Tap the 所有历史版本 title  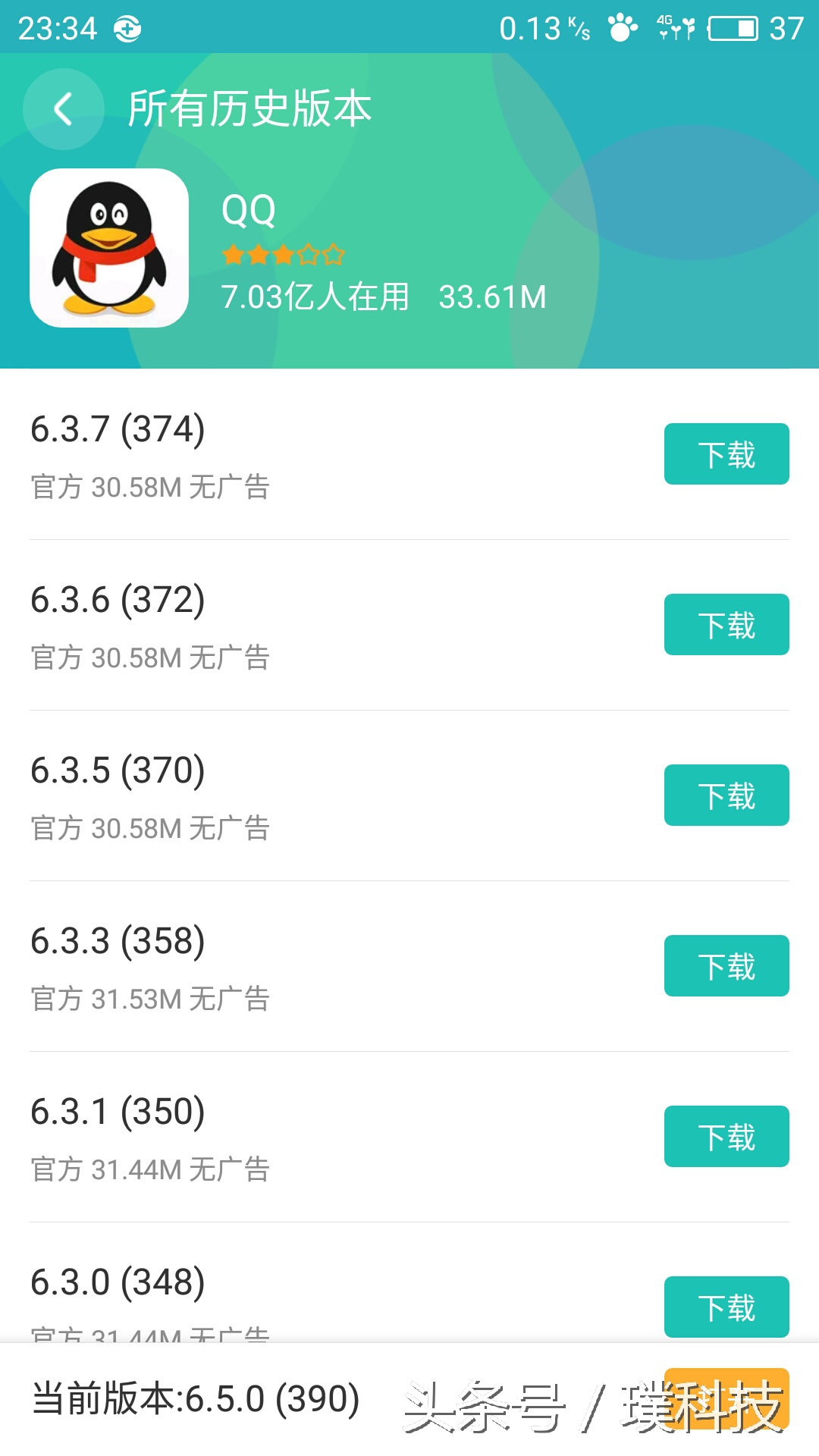250,109
